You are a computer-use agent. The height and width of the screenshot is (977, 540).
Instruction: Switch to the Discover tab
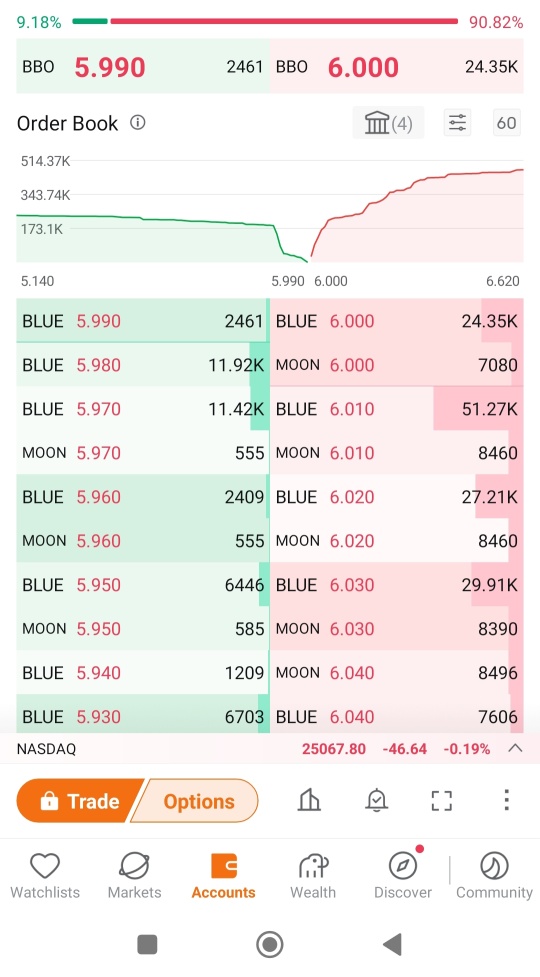[x=402, y=876]
